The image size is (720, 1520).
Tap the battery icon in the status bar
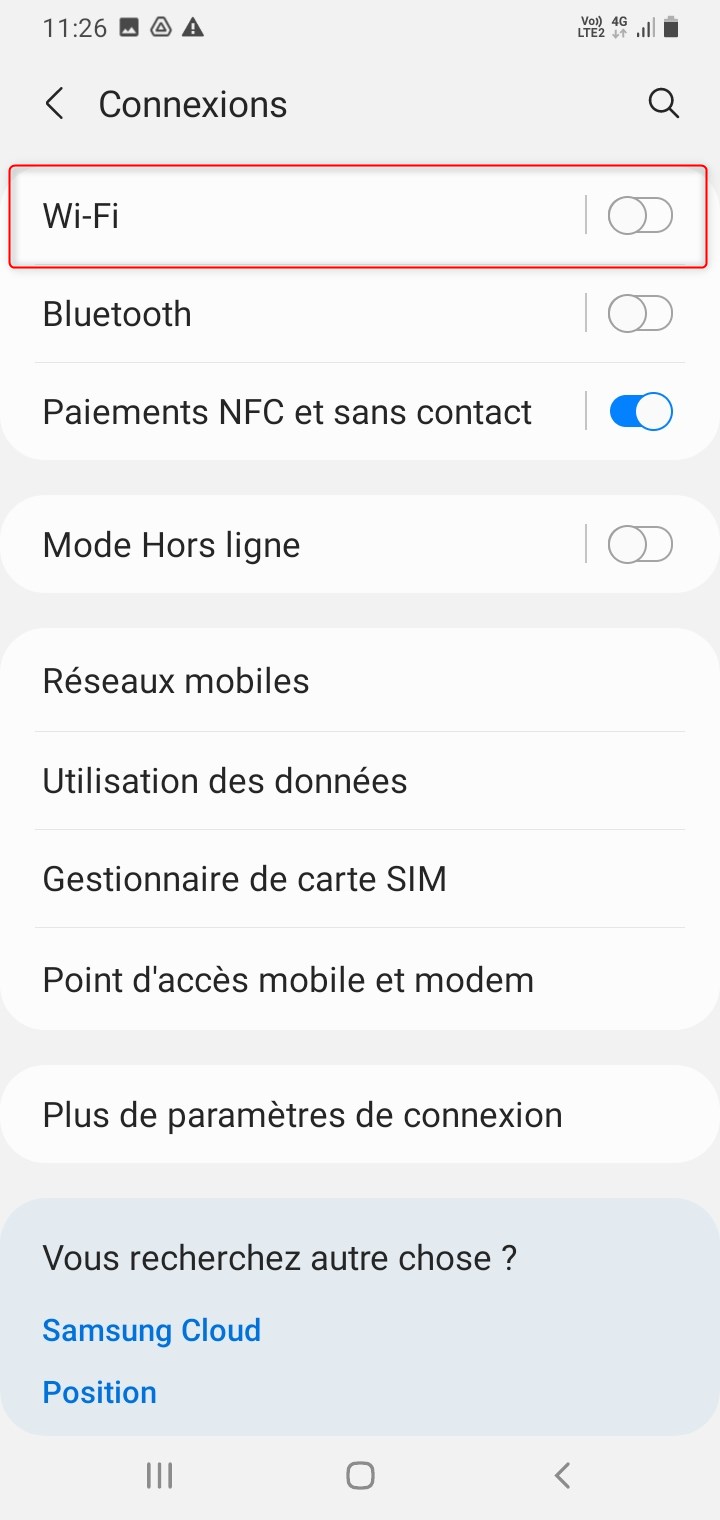click(673, 27)
